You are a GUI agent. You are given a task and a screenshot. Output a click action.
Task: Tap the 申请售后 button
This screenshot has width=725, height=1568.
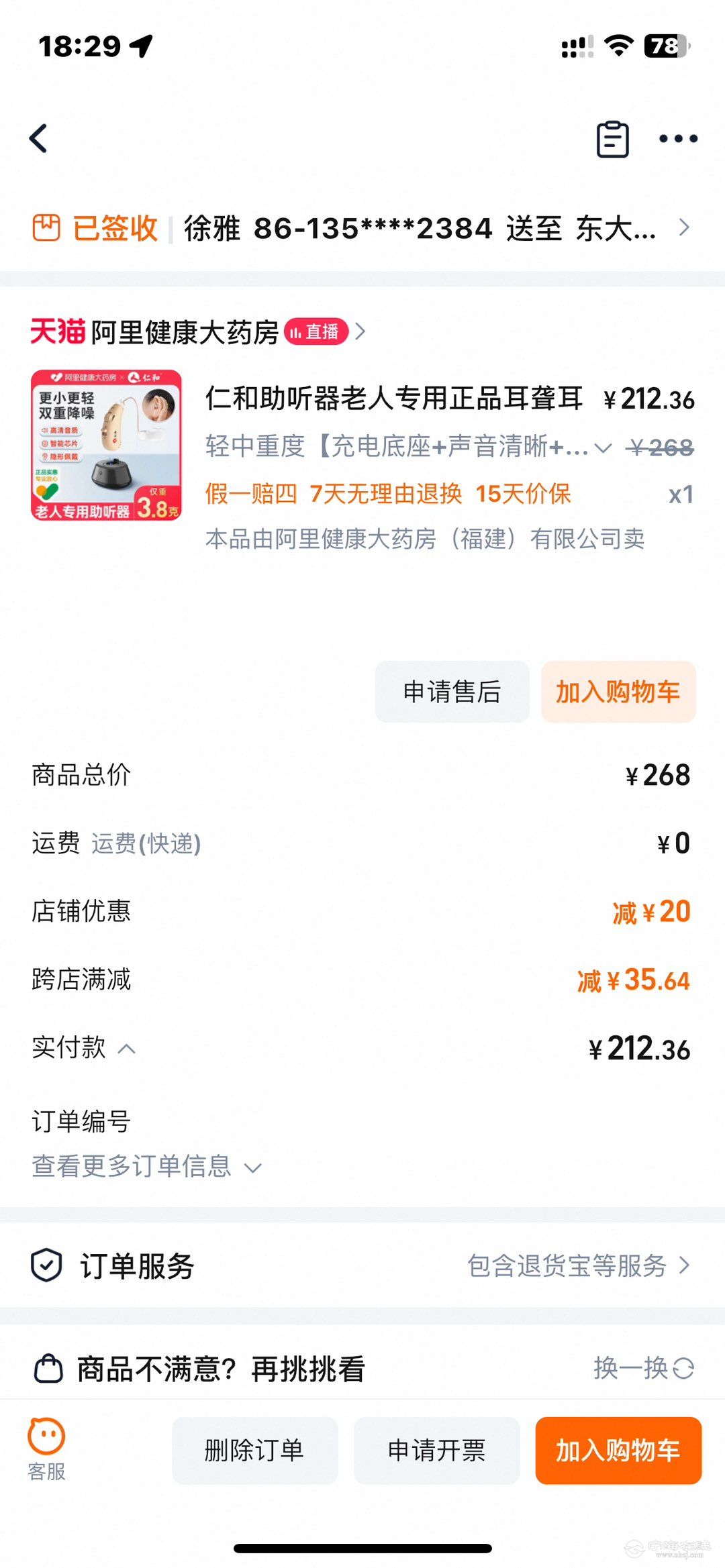pyautogui.click(x=452, y=692)
